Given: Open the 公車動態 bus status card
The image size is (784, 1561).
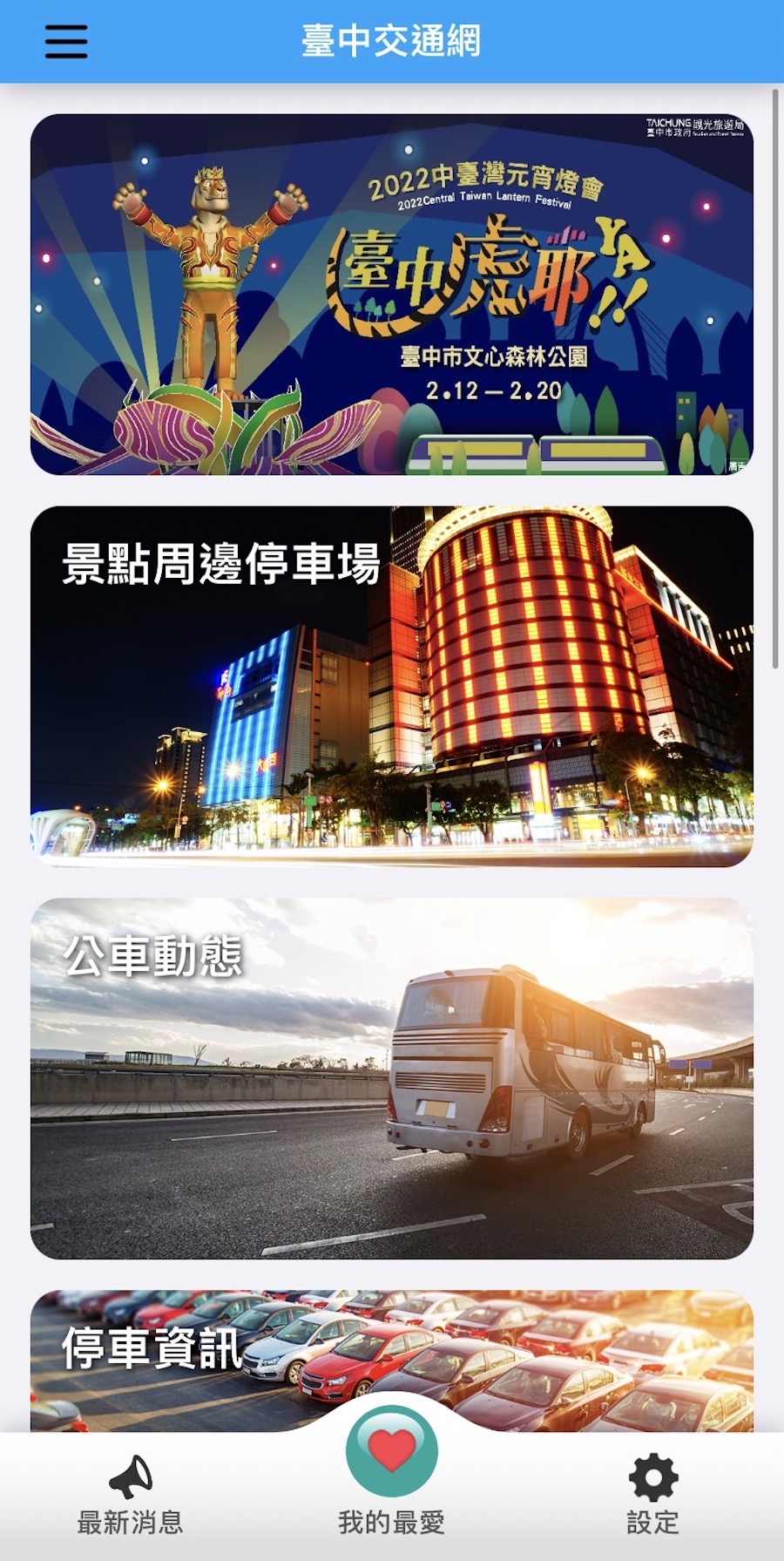Looking at the screenshot, I should point(392,1079).
